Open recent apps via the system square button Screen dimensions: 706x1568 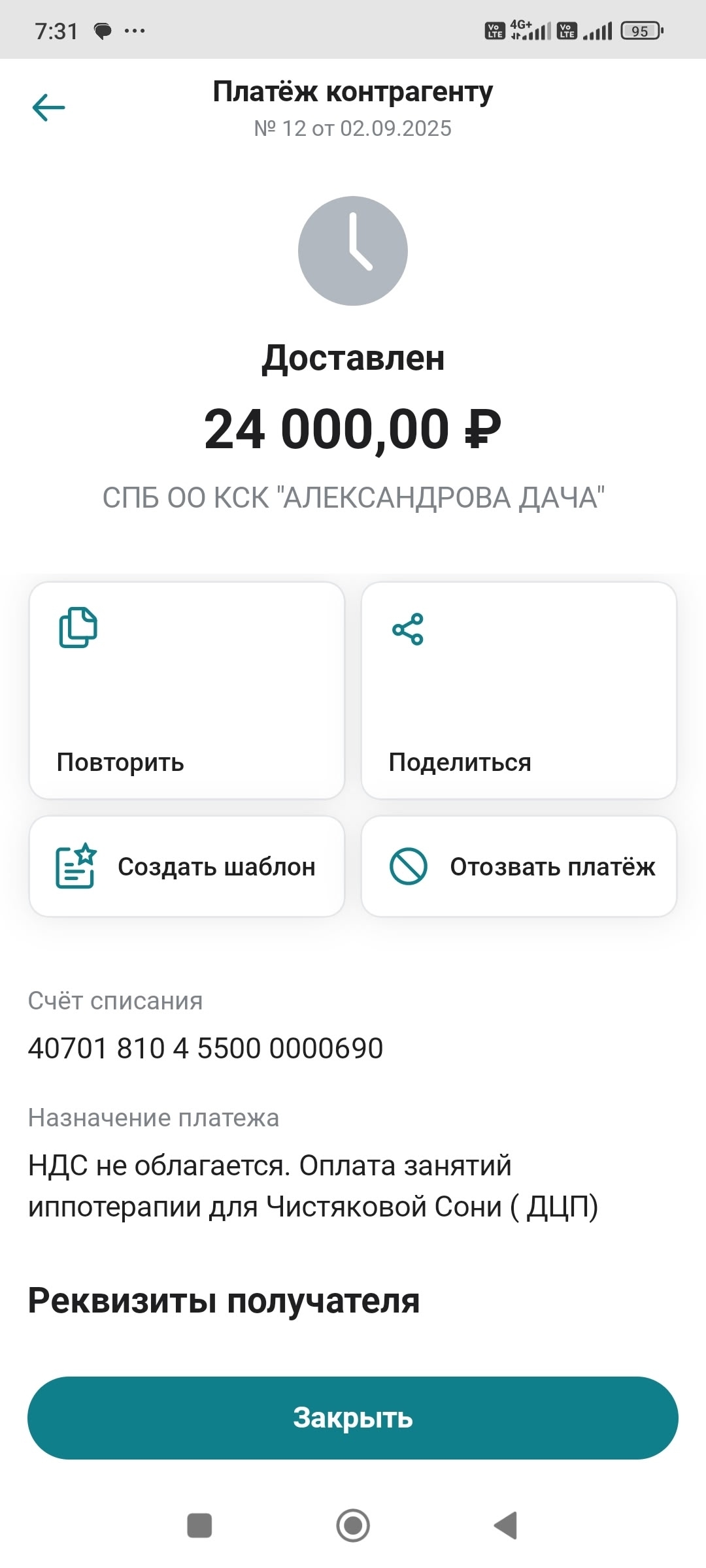199,1526
